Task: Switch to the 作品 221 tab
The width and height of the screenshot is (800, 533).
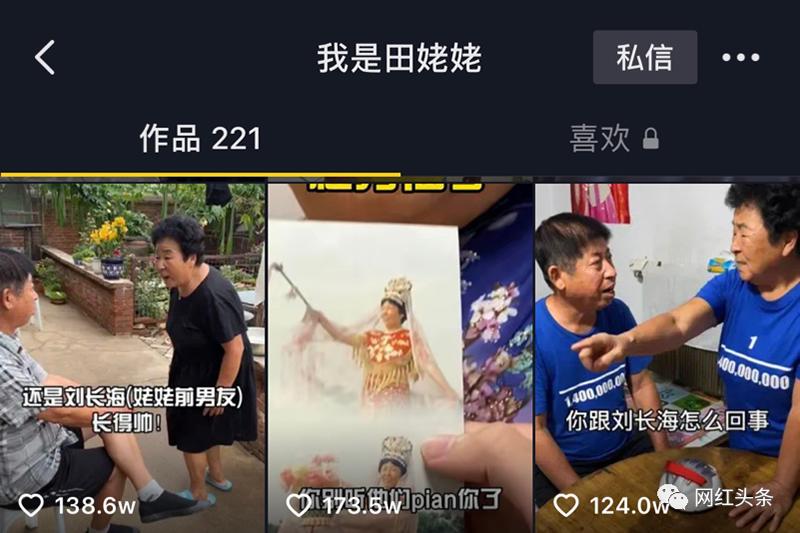Action: point(200,139)
